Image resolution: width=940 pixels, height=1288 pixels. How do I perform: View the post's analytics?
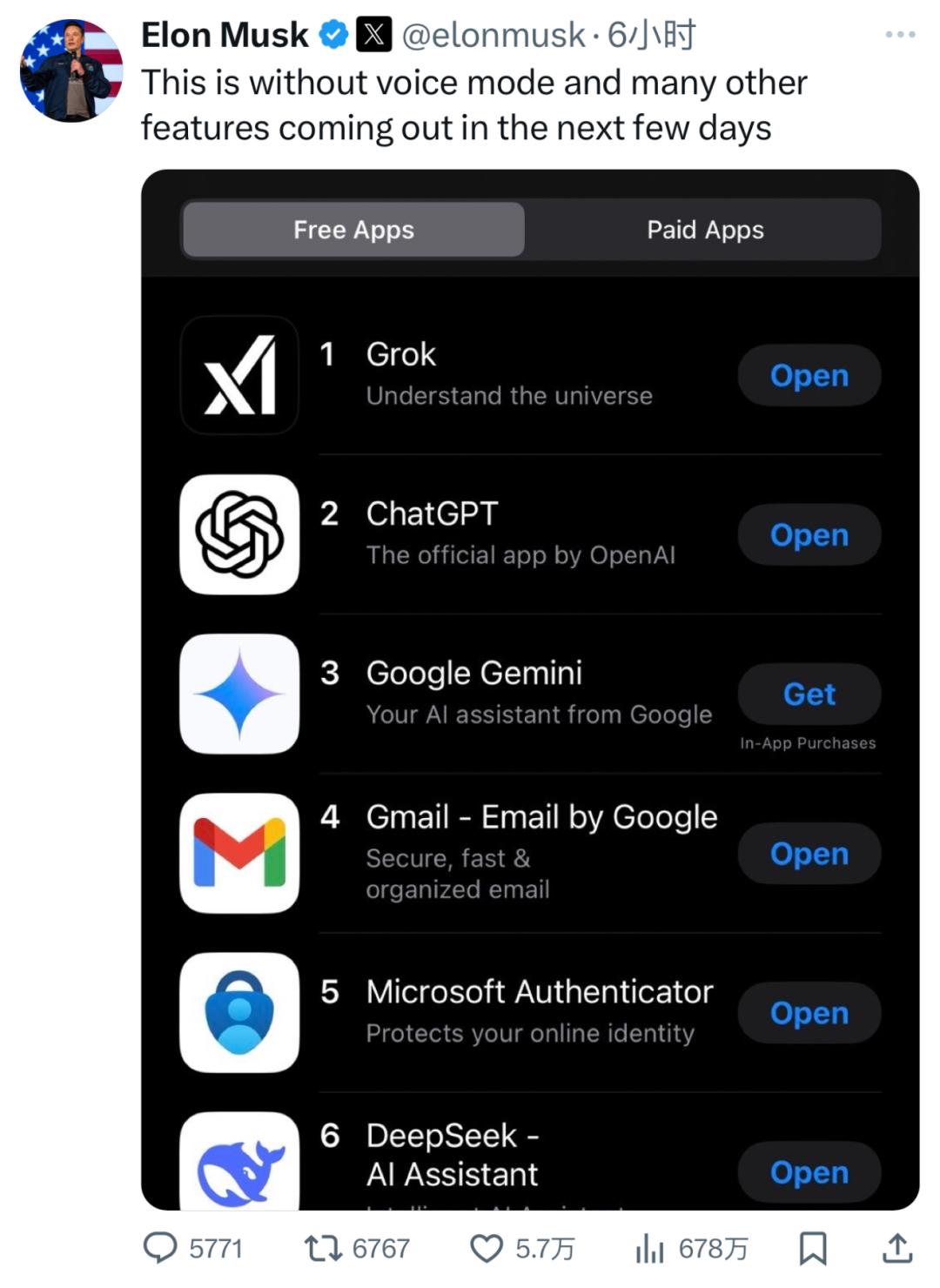point(650,1248)
